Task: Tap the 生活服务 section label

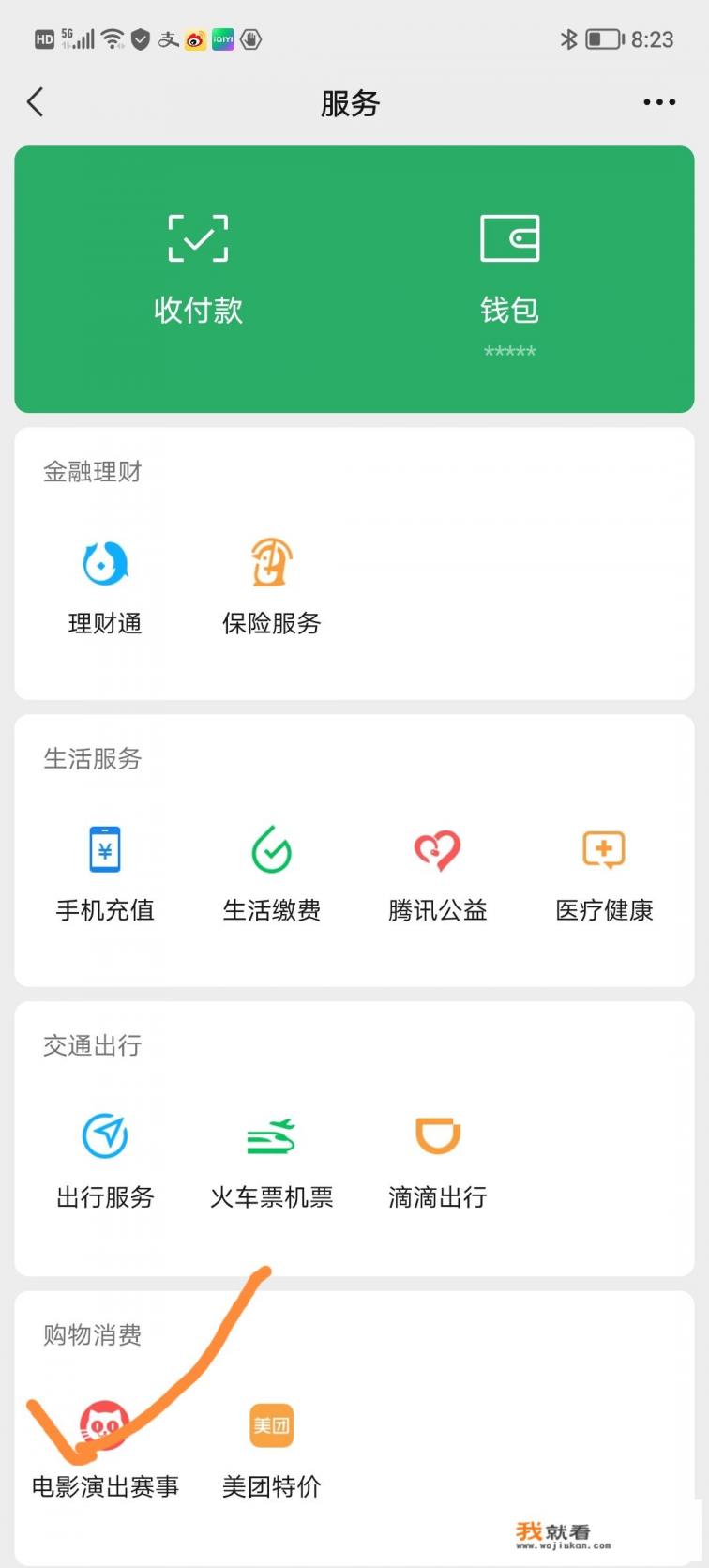Action: tap(92, 760)
